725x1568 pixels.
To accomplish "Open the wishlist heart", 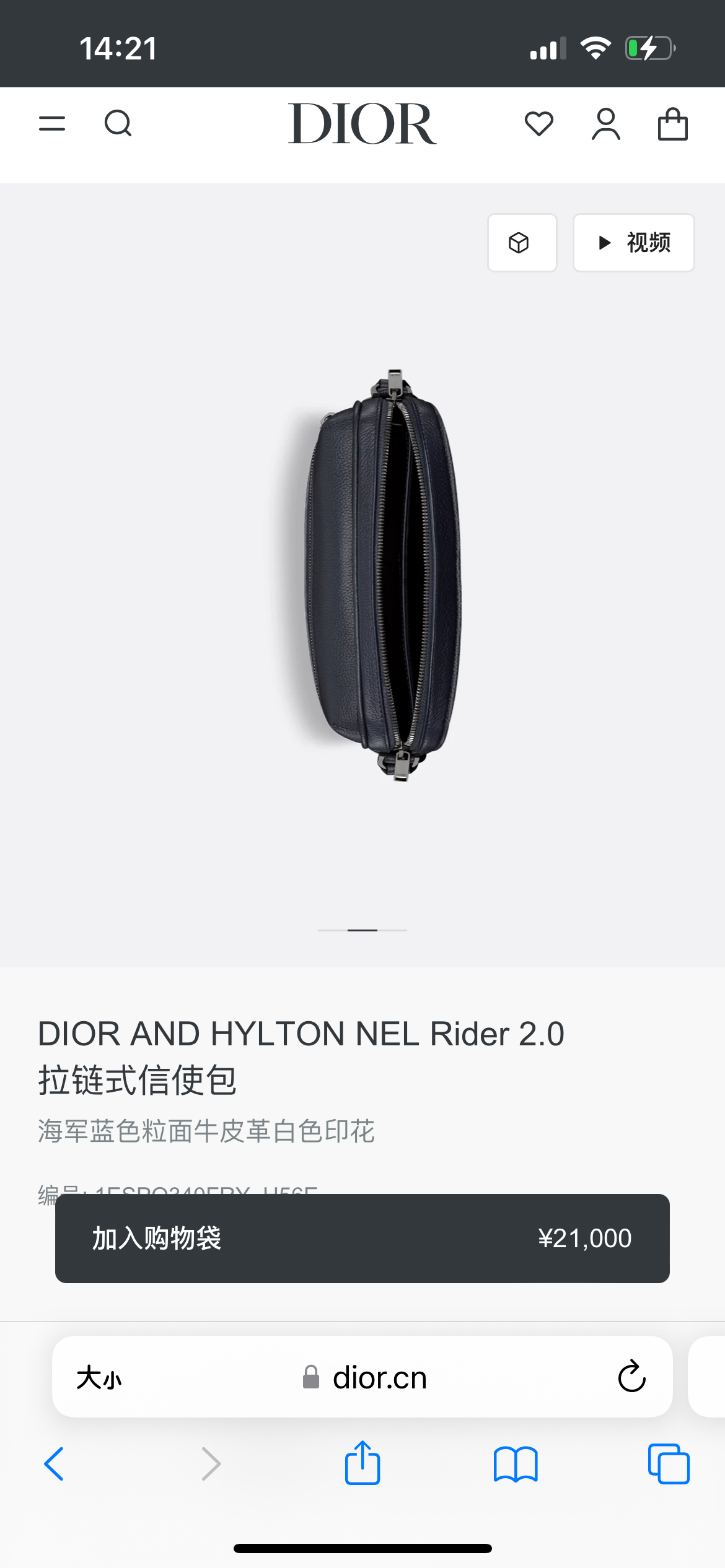I will click(x=538, y=124).
